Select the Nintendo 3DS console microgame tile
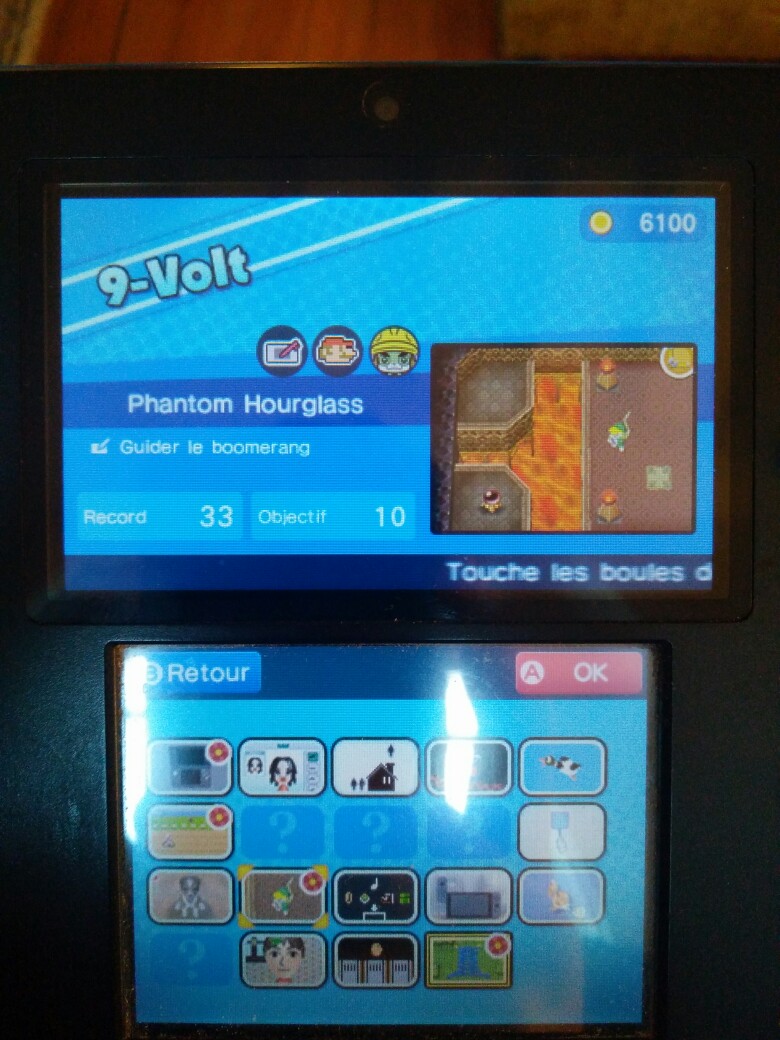 (190, 768)
